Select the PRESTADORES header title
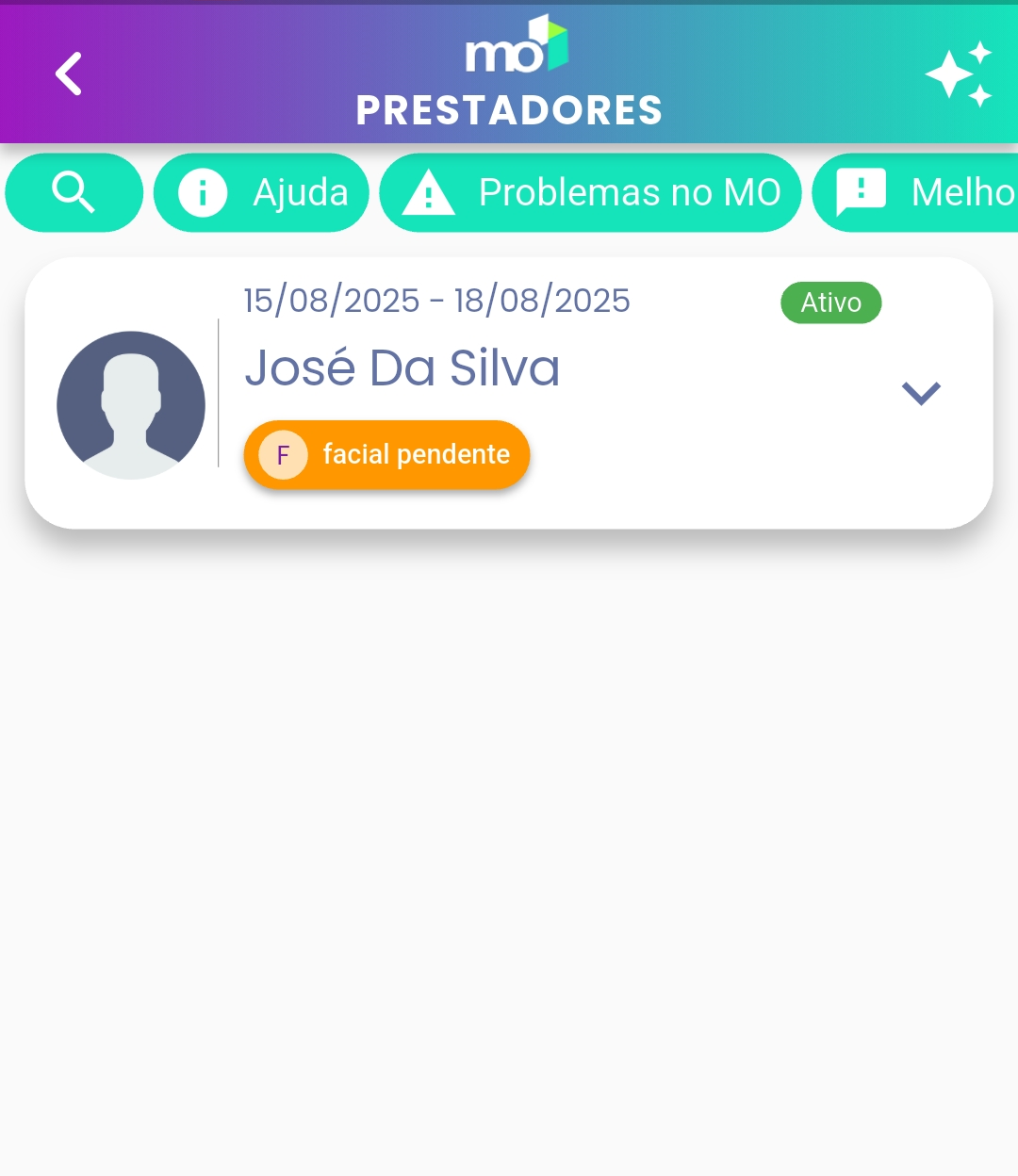This screenshot has width=1018, height=1176. (509, 110)
